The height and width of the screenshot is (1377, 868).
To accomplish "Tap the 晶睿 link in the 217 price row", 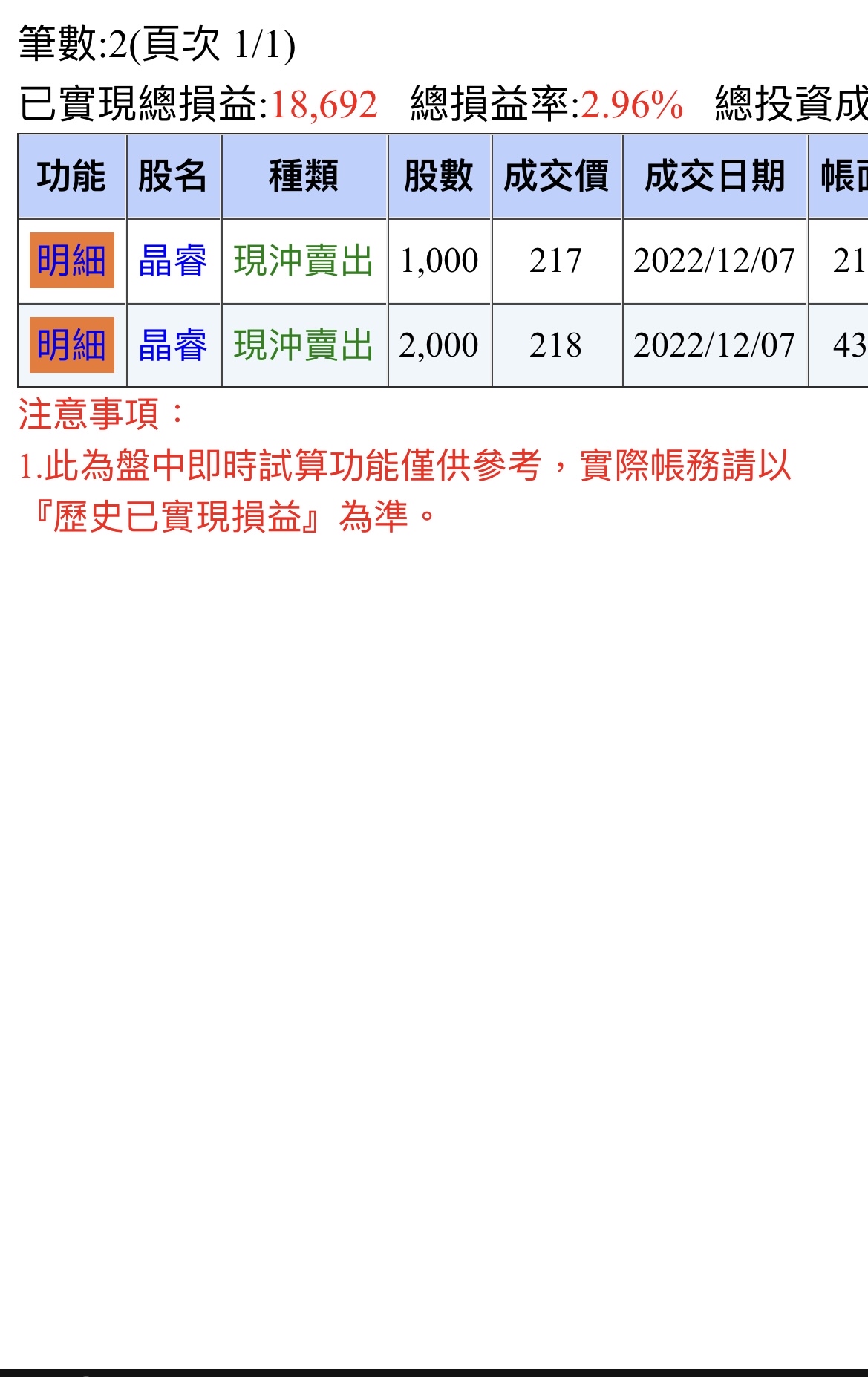I will (173, 261).
